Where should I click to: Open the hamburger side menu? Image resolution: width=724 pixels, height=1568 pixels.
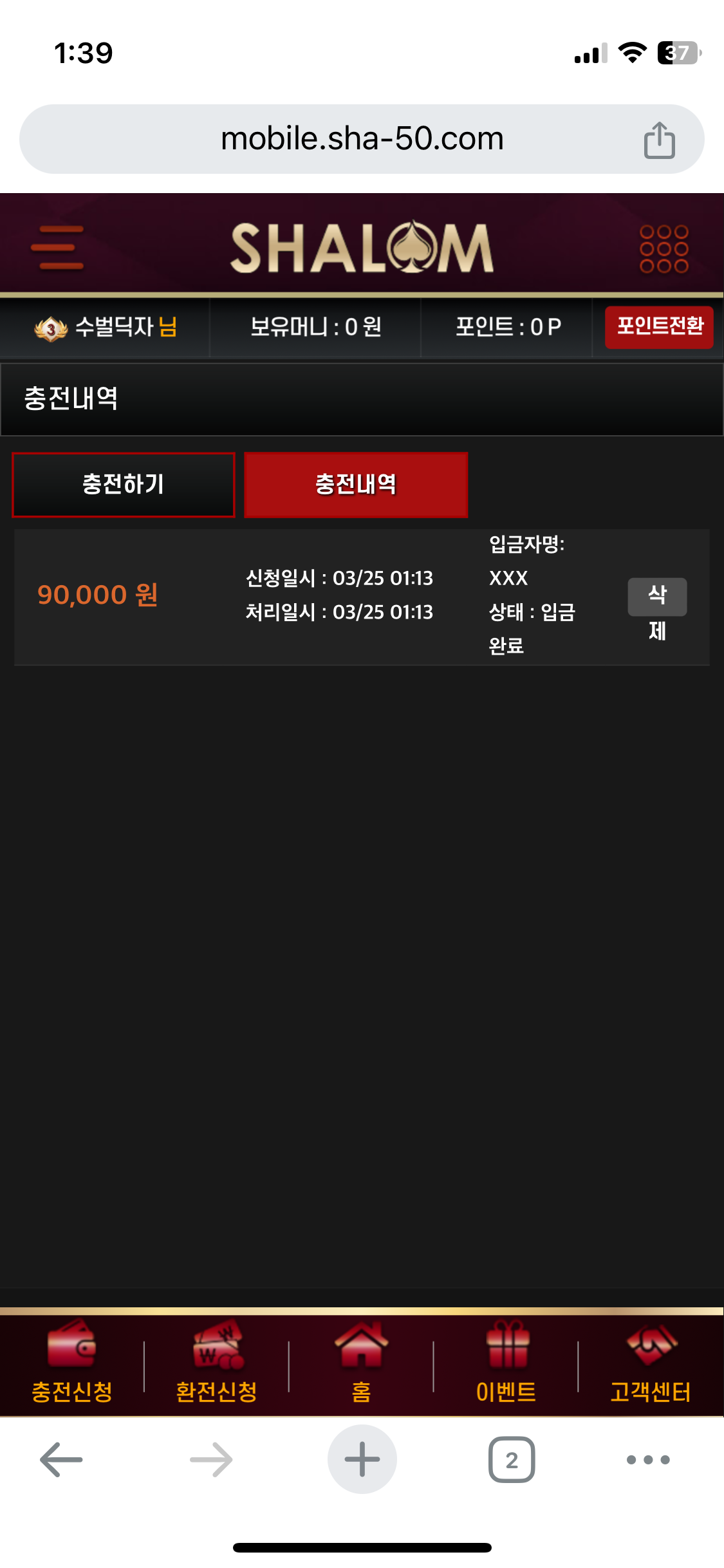(x=57, y=248)
